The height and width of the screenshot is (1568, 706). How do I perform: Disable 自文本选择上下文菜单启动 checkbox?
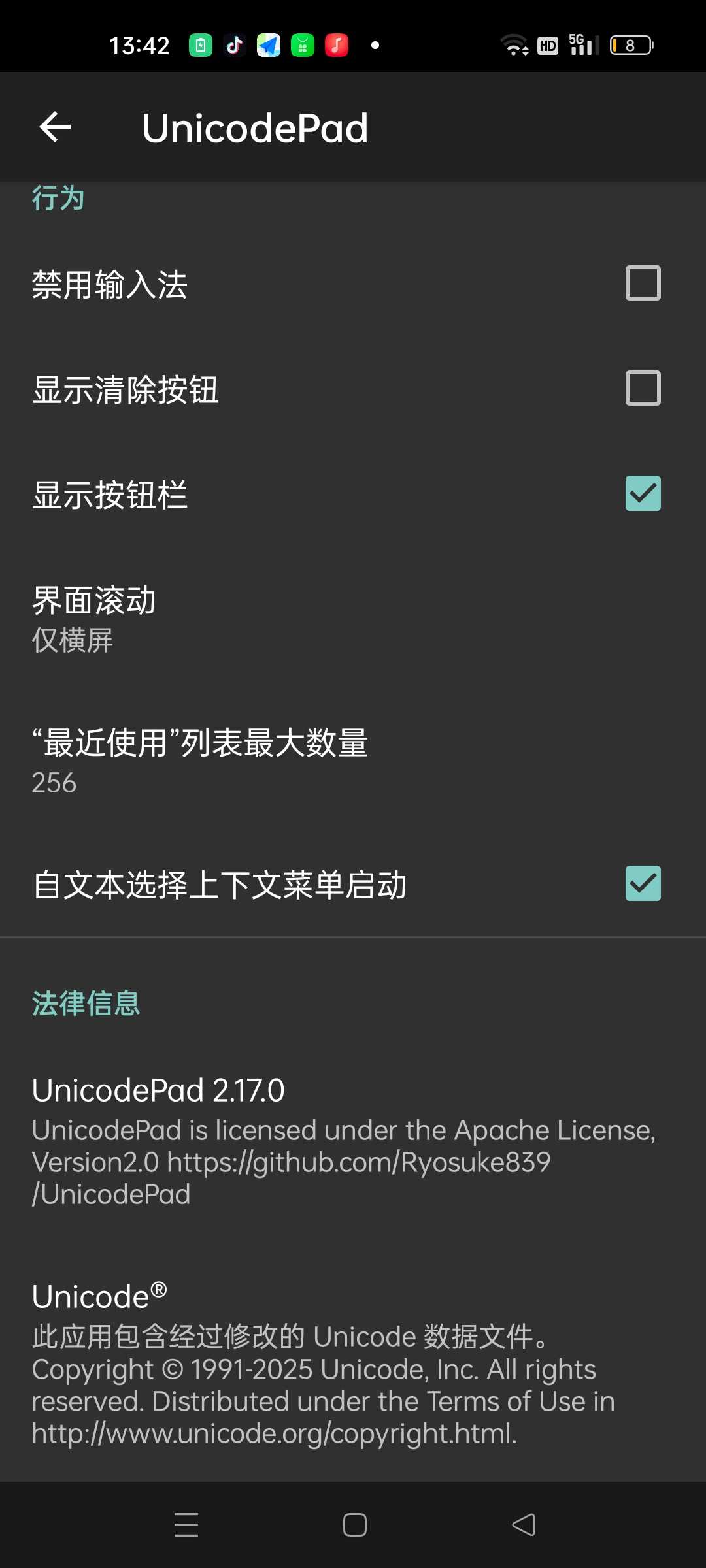click(643, 883)
